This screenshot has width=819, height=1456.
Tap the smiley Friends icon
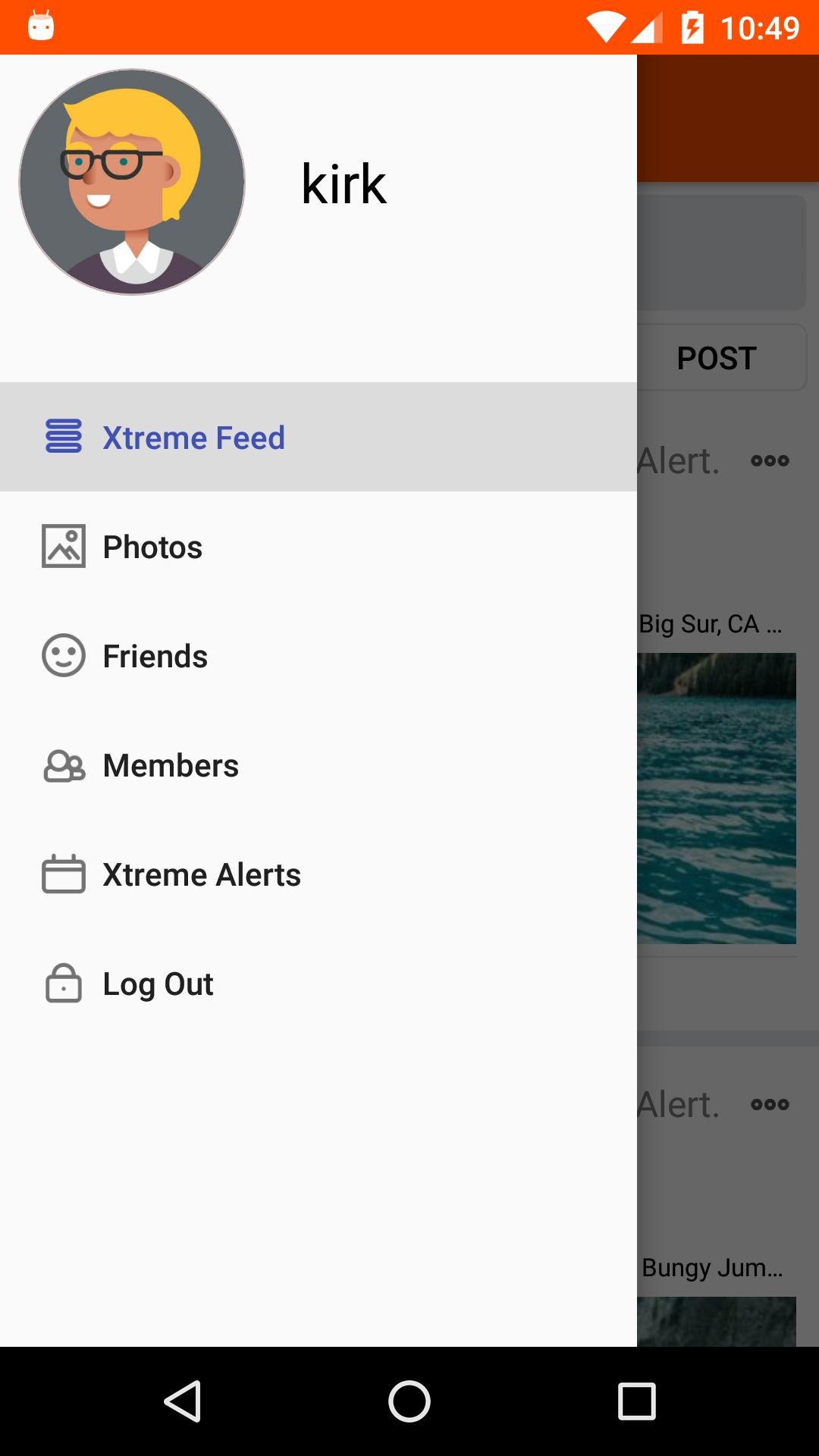coord(64,656)
